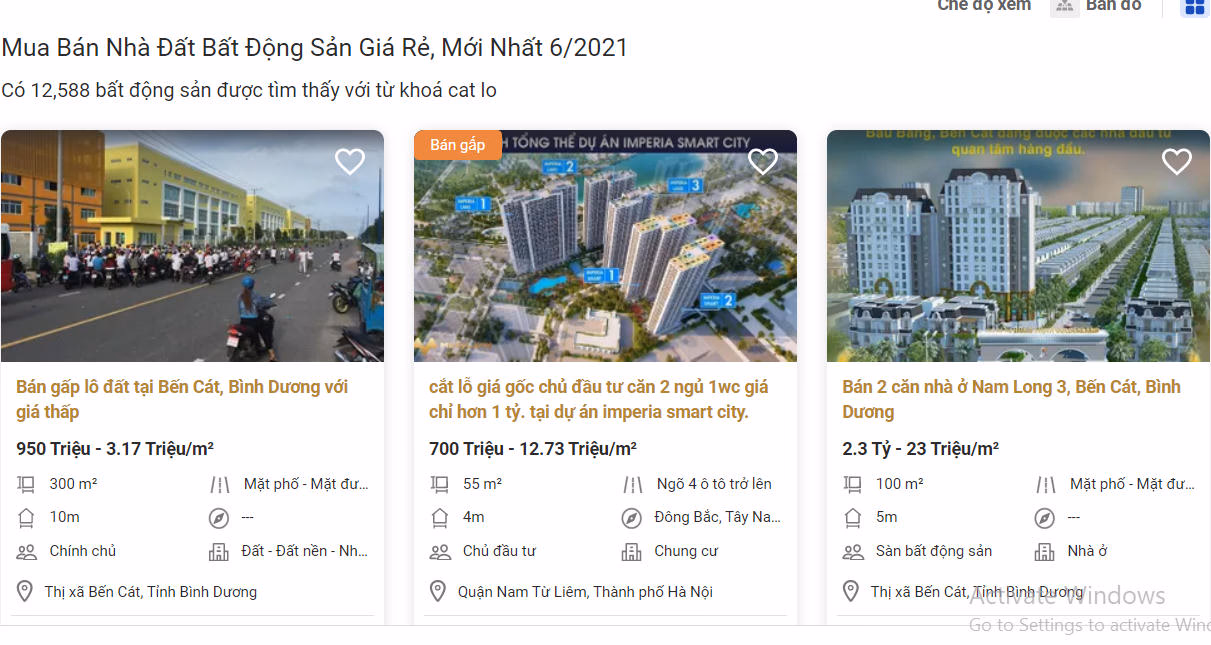The width and height of the screenshot is (1211, 645).
Task: Open the "Bán 2 căn nhà ở Nam Long 3" listing
Action: [1011, 399]
